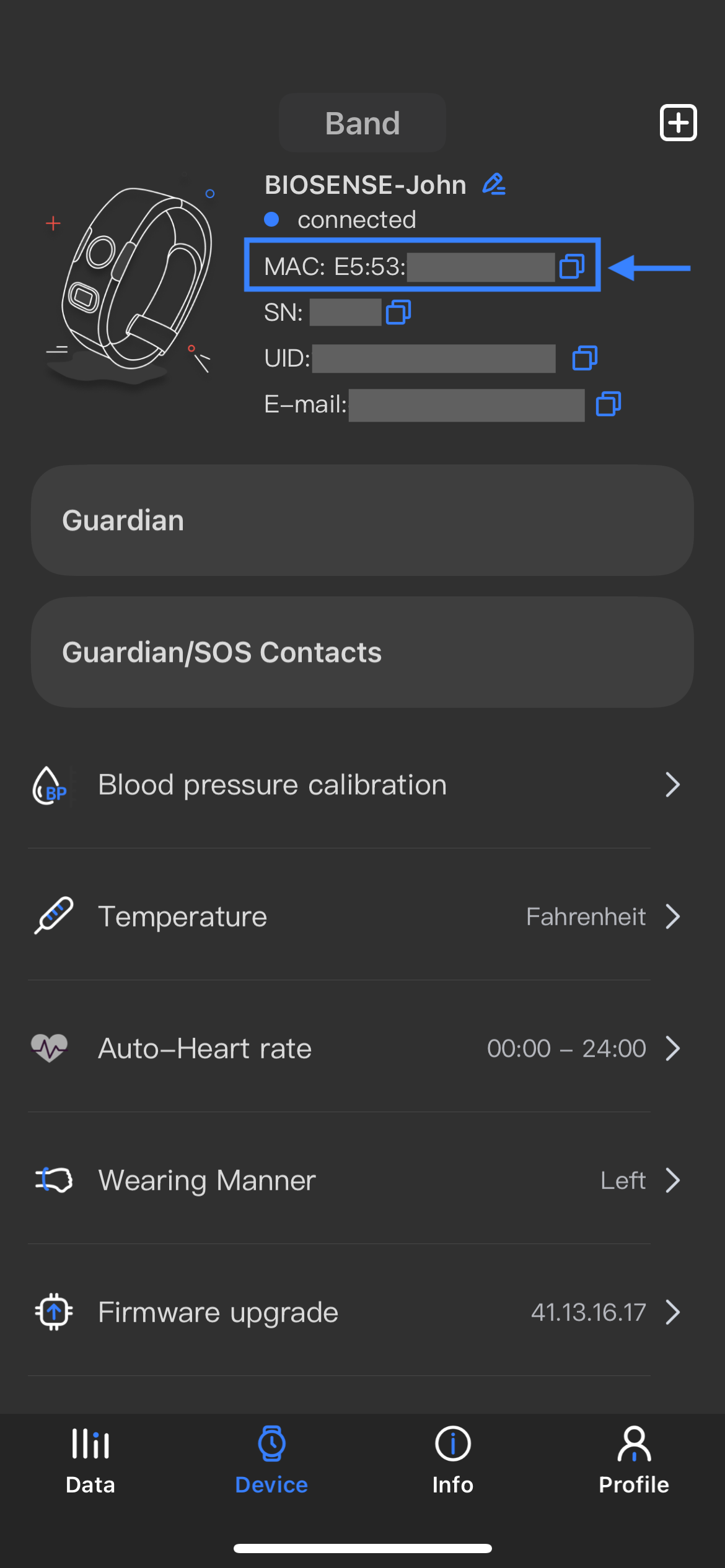Open the Guardian card

362,520
